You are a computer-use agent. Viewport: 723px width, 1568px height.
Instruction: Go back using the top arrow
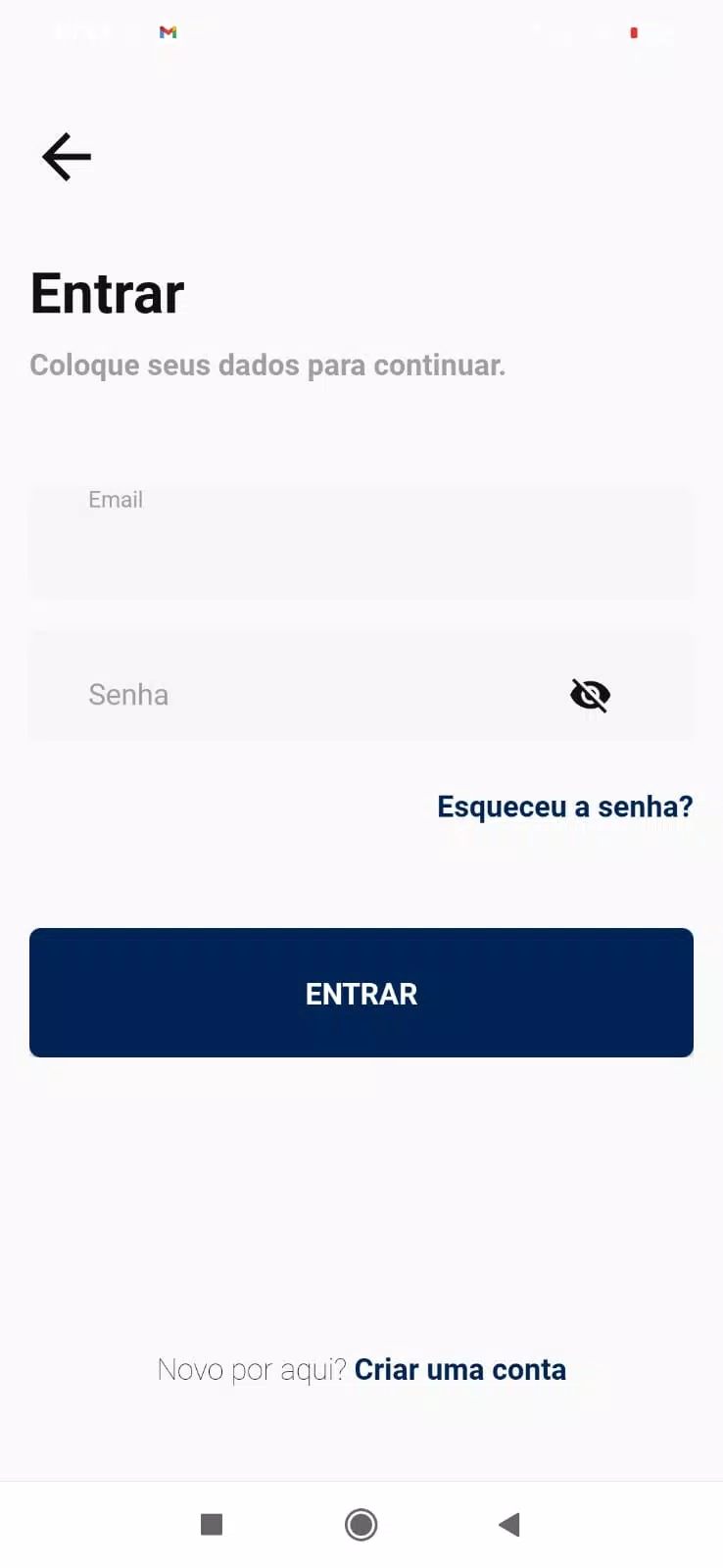coord(67,157)
